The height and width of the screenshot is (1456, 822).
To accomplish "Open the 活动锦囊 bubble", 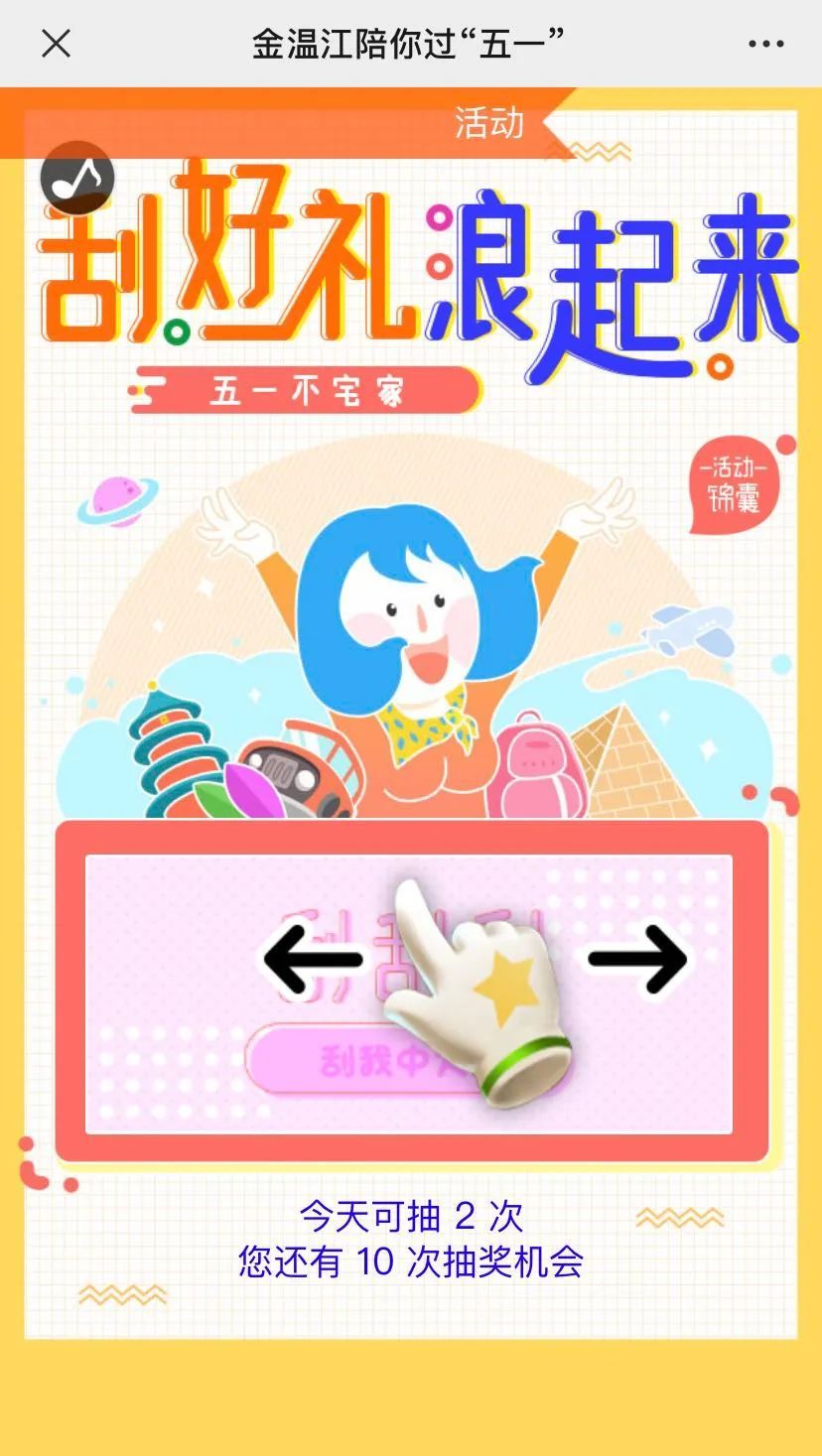I will point(734,487).
